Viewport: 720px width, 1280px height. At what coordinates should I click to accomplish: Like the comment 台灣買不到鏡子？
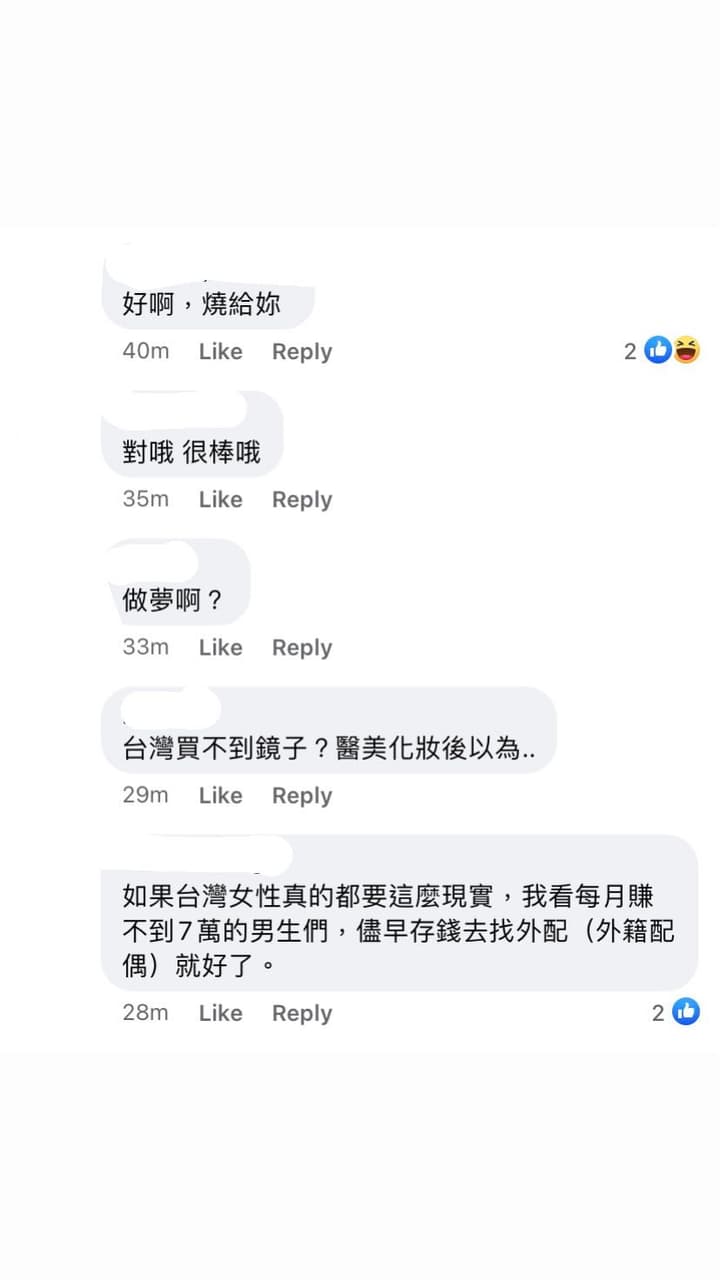click(220, 796)
